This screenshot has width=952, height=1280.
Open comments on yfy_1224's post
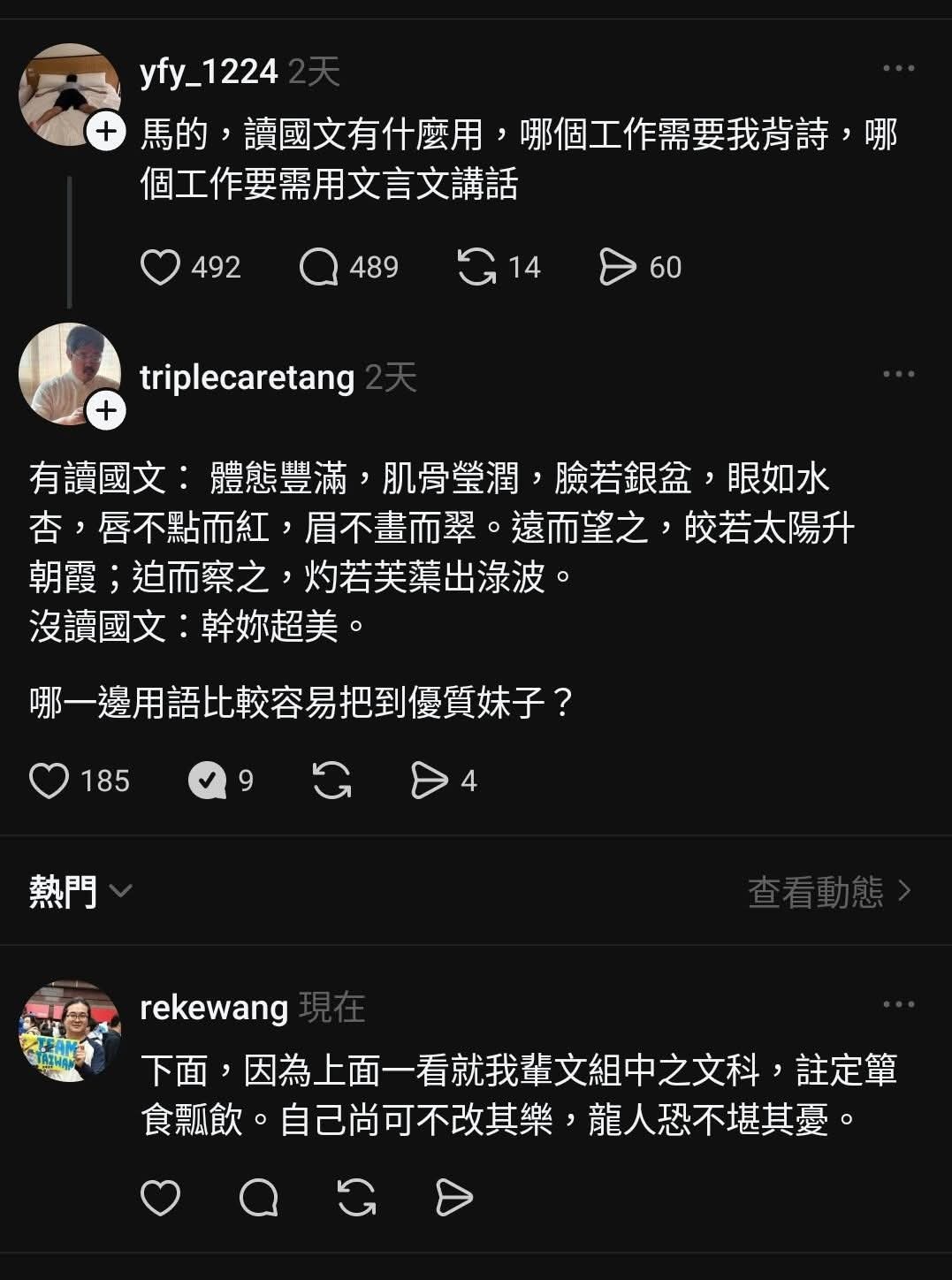[x=319, y=267]
